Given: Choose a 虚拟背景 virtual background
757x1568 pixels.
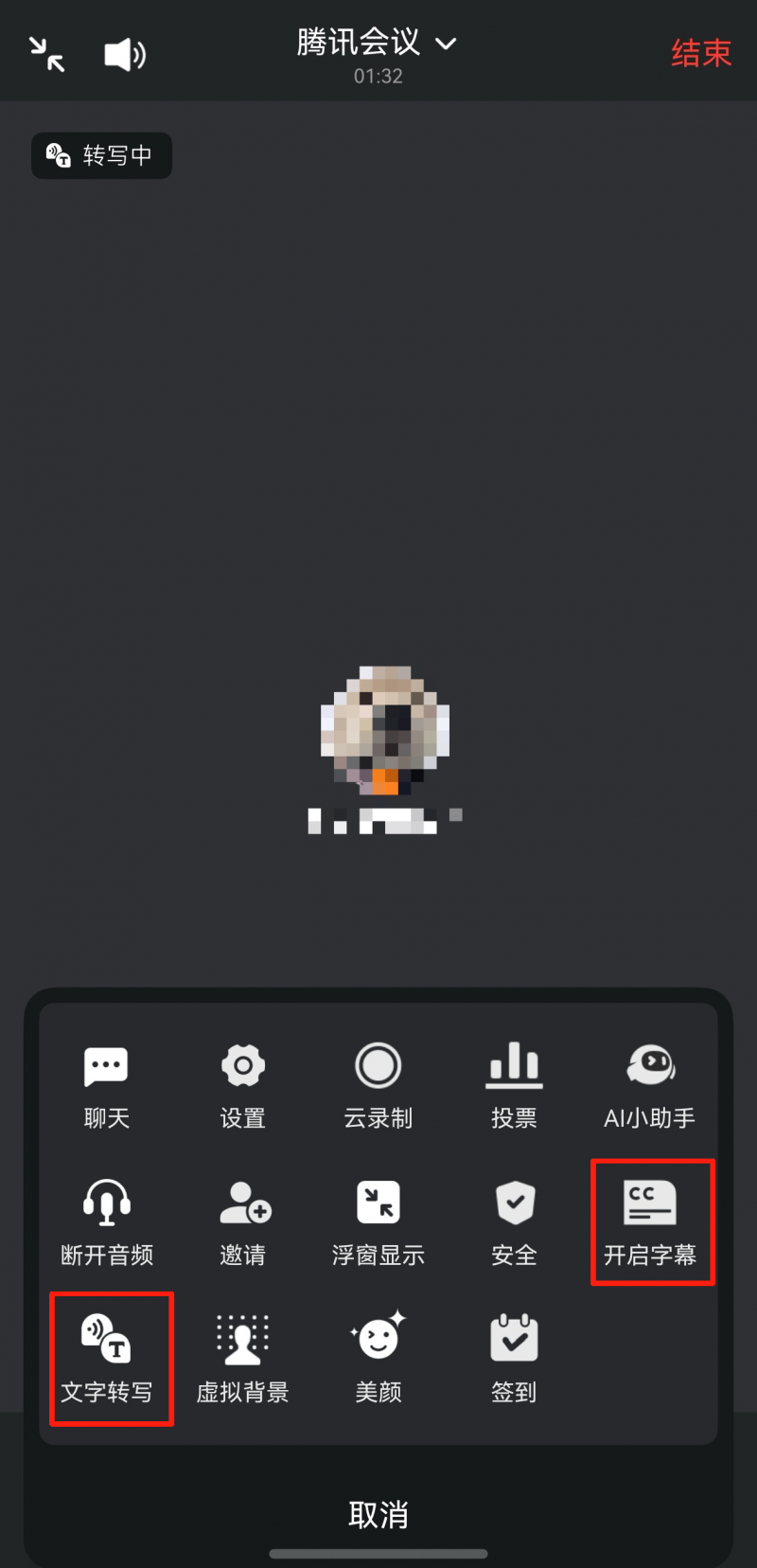Looking at the screenshot, I should point(243,1359).
